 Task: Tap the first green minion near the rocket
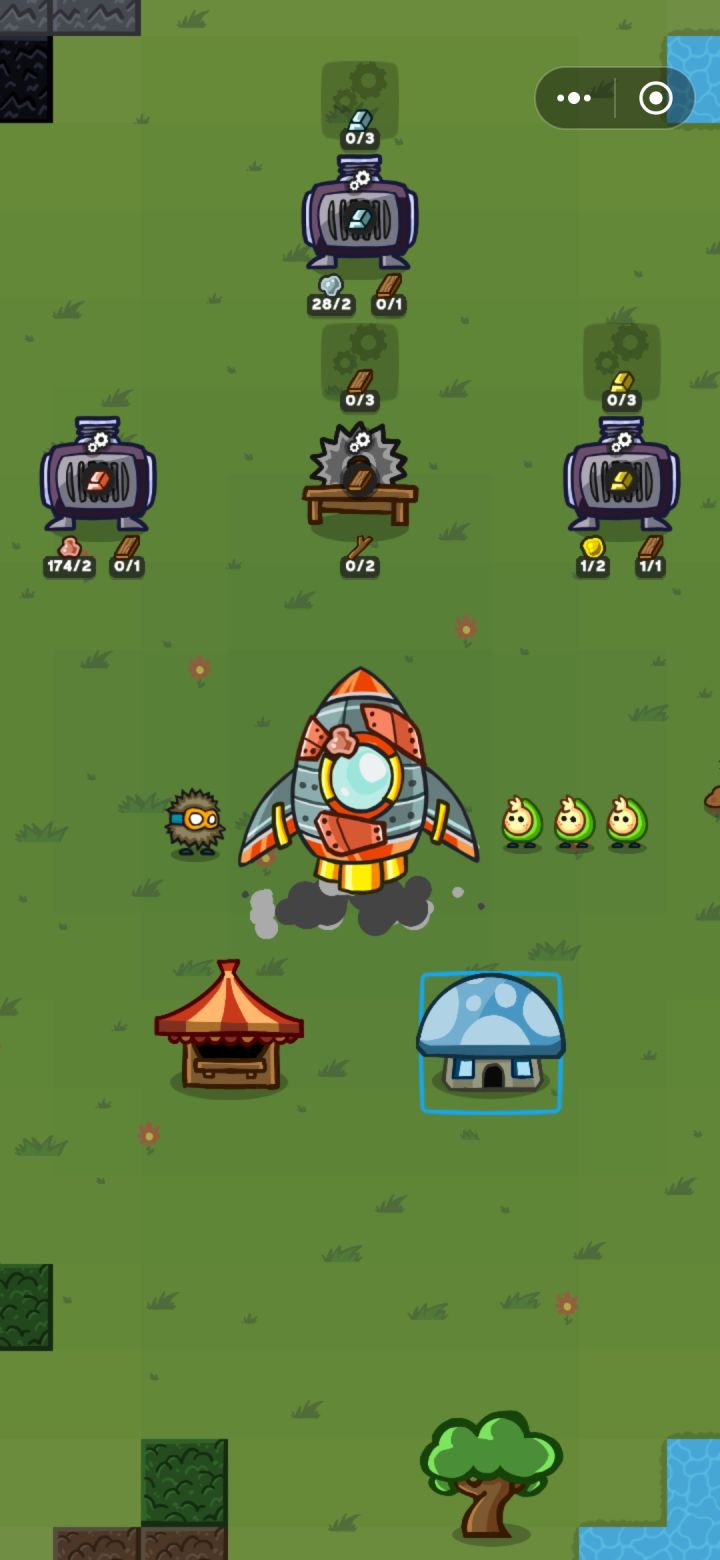pos(520,820)
